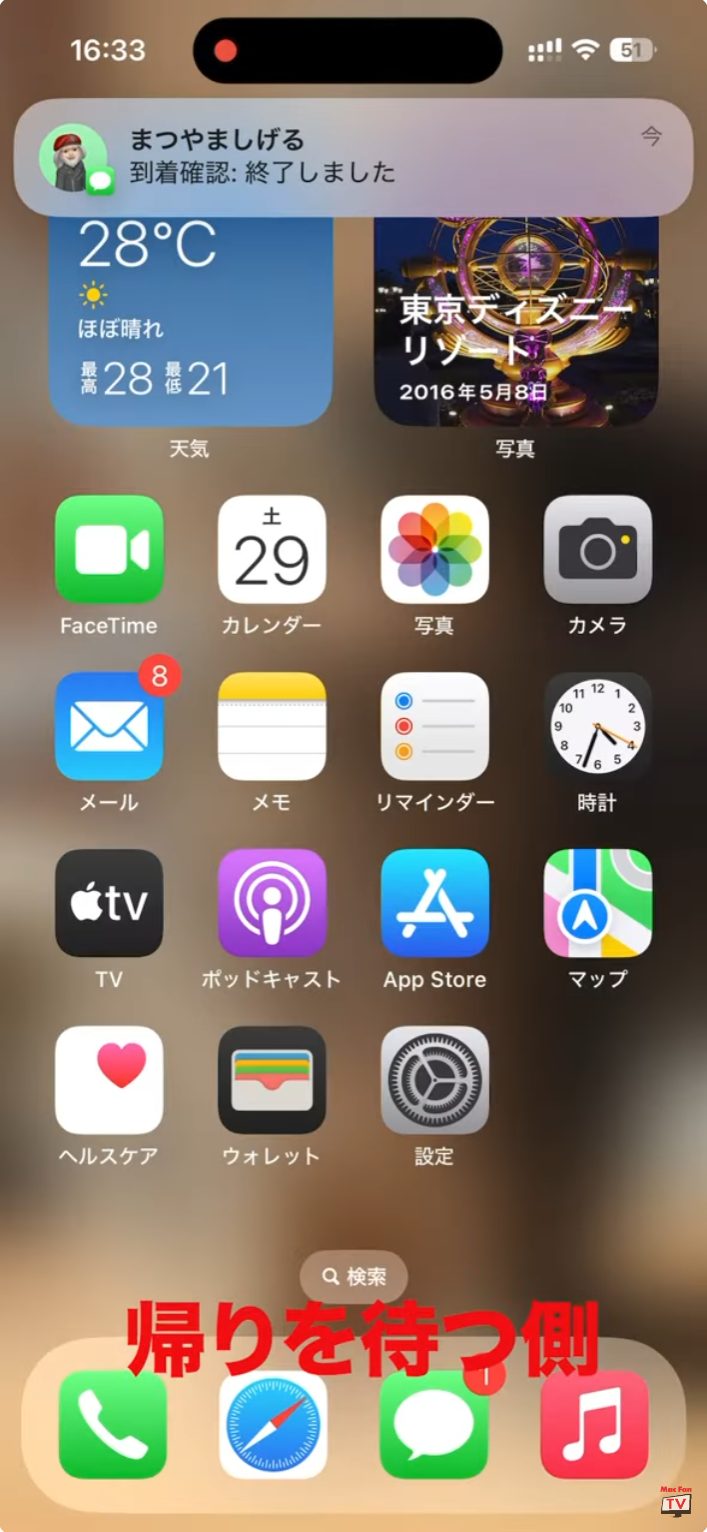Open the メモ notes app
Screen dimensions: 707x1532
point(272,726)
